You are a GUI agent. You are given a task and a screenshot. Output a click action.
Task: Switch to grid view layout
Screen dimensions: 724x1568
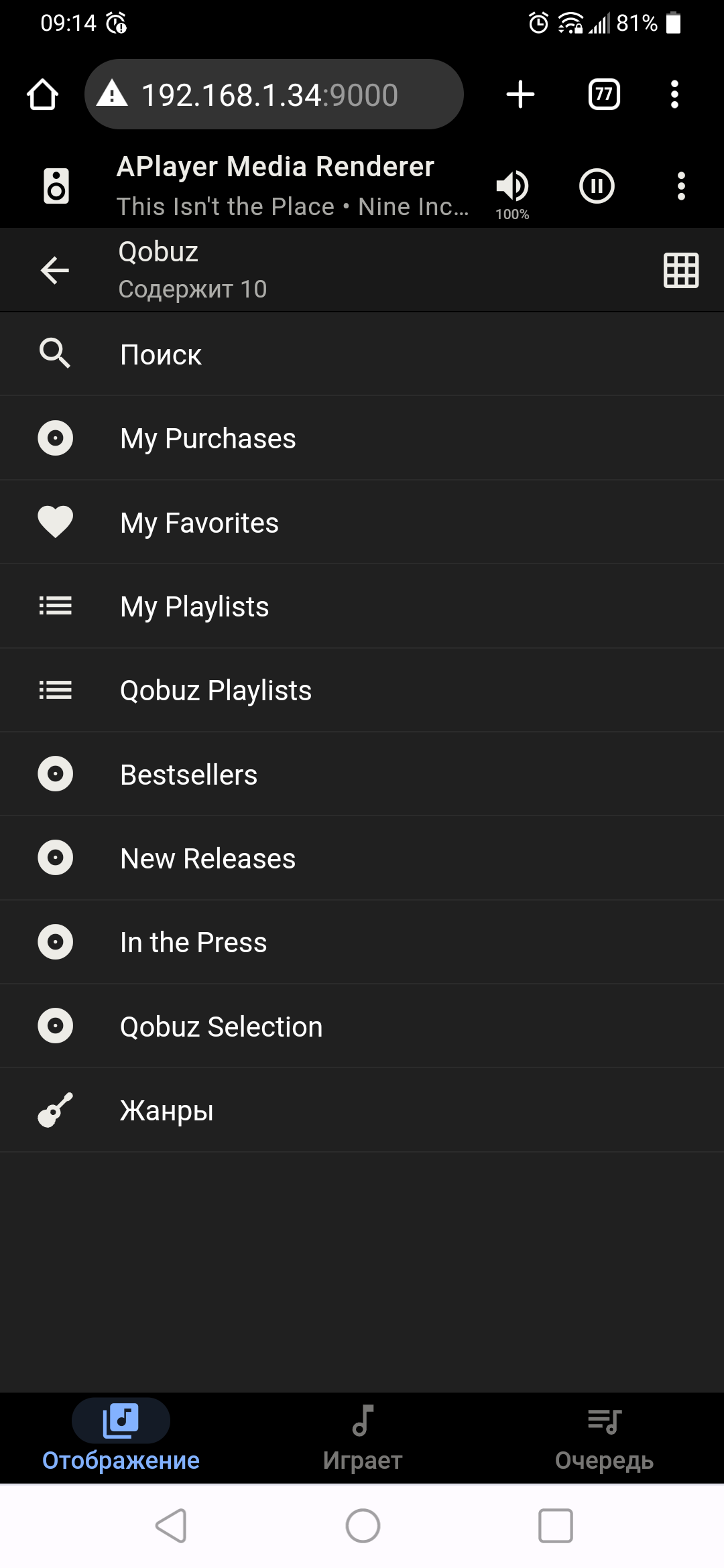point(681,270)
